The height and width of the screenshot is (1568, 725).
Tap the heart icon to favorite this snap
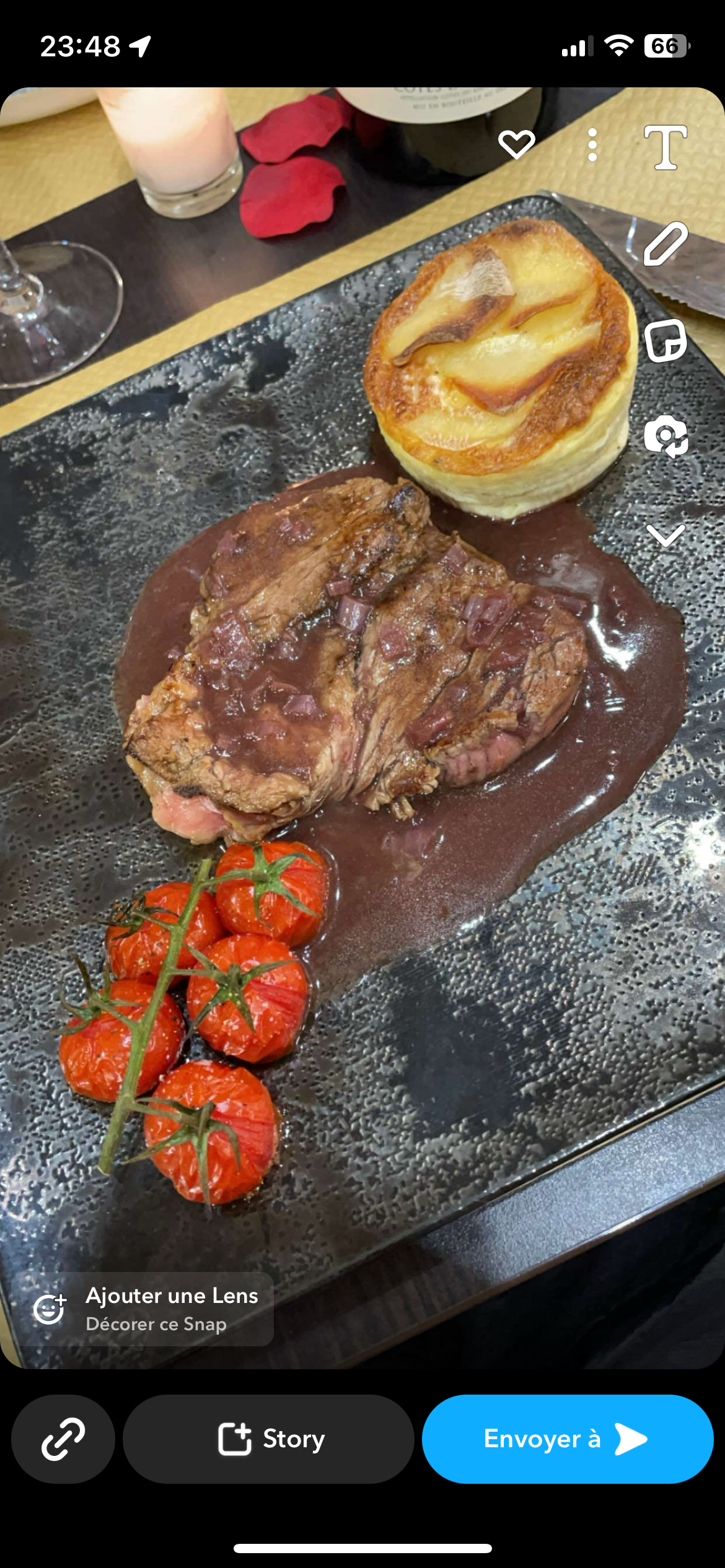pos(516,145)
